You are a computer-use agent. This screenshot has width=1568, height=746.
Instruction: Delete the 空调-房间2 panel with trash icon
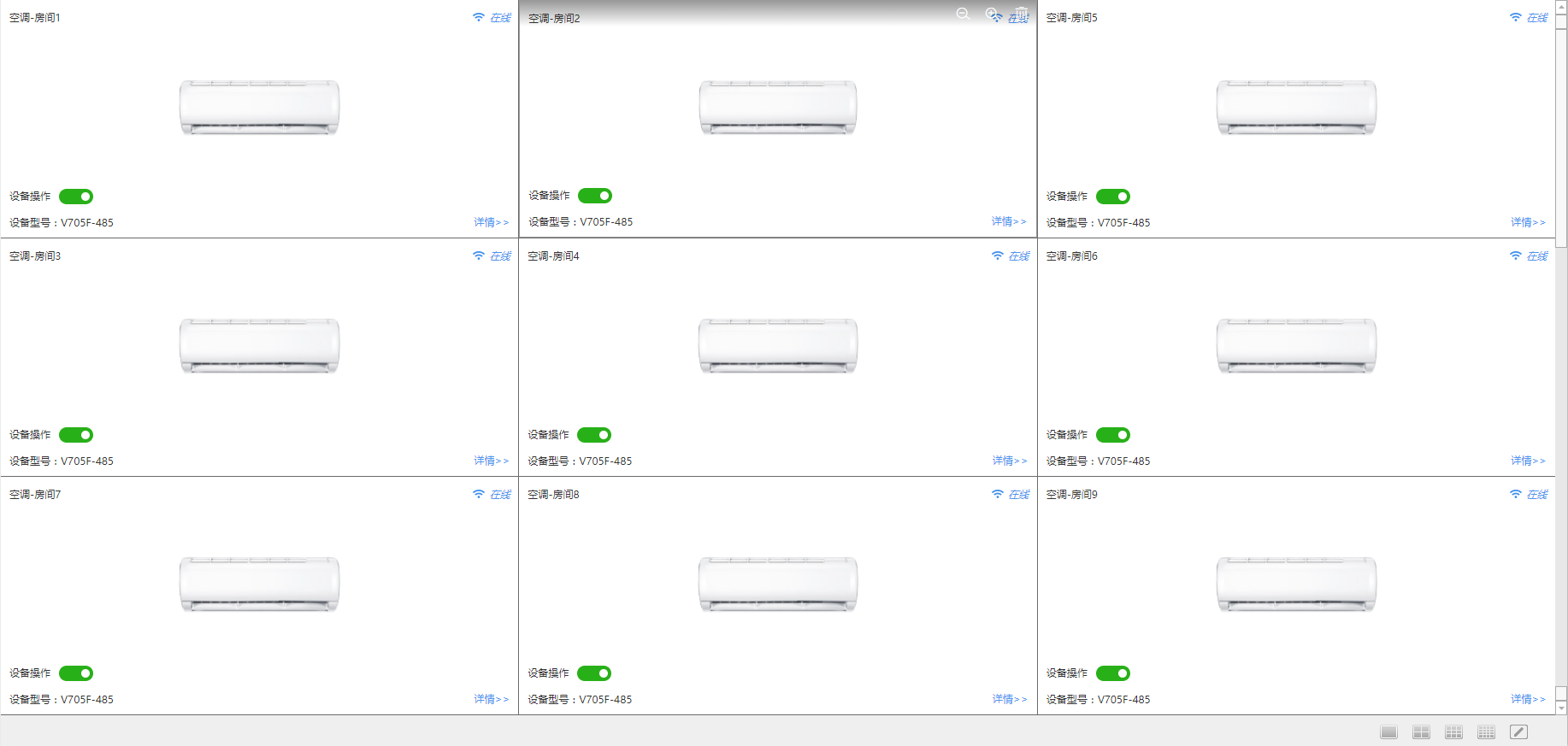tap(1021, 14)
